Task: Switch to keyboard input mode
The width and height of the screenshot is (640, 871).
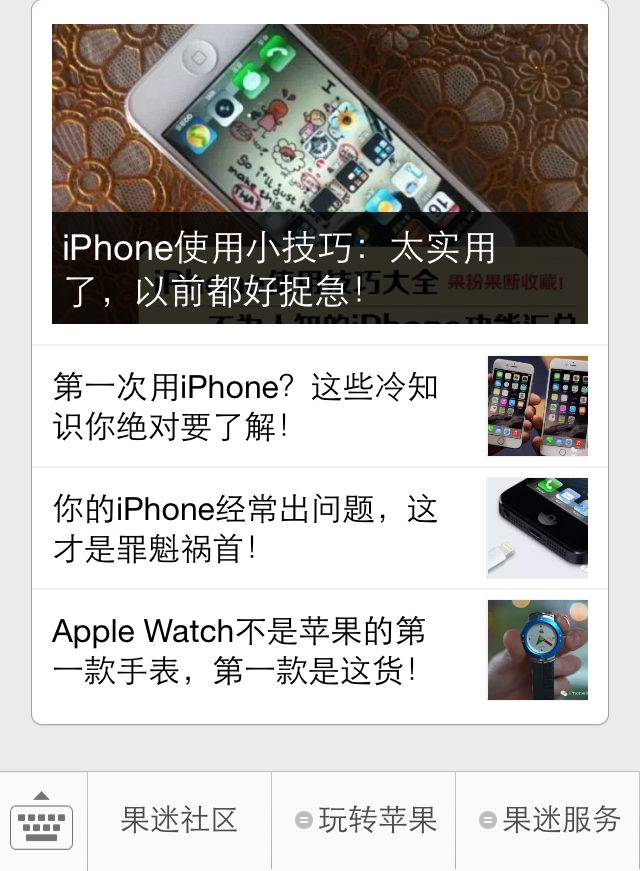Action: [42, 822]
